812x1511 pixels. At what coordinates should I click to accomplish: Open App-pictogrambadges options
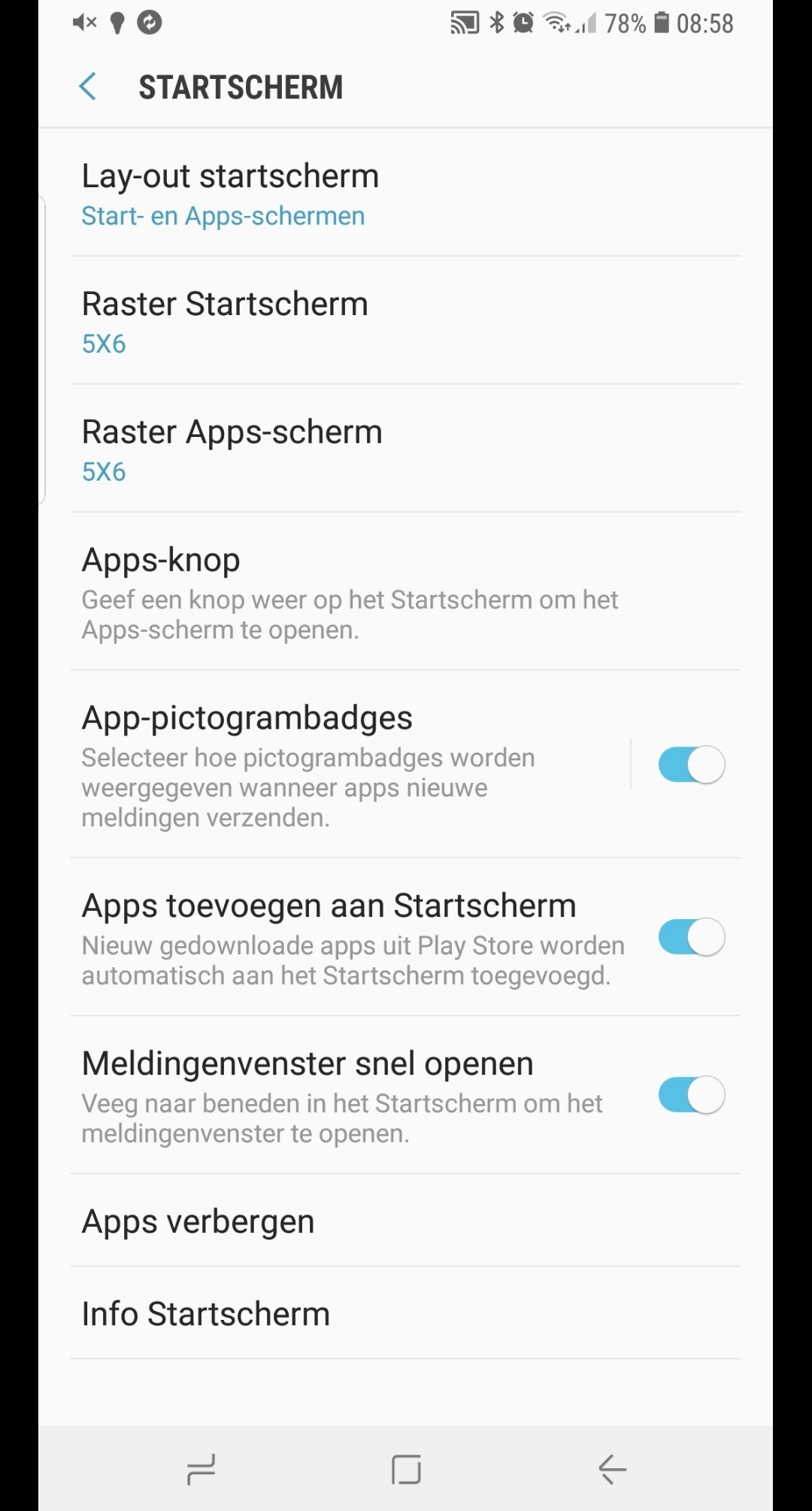[308, 763]
